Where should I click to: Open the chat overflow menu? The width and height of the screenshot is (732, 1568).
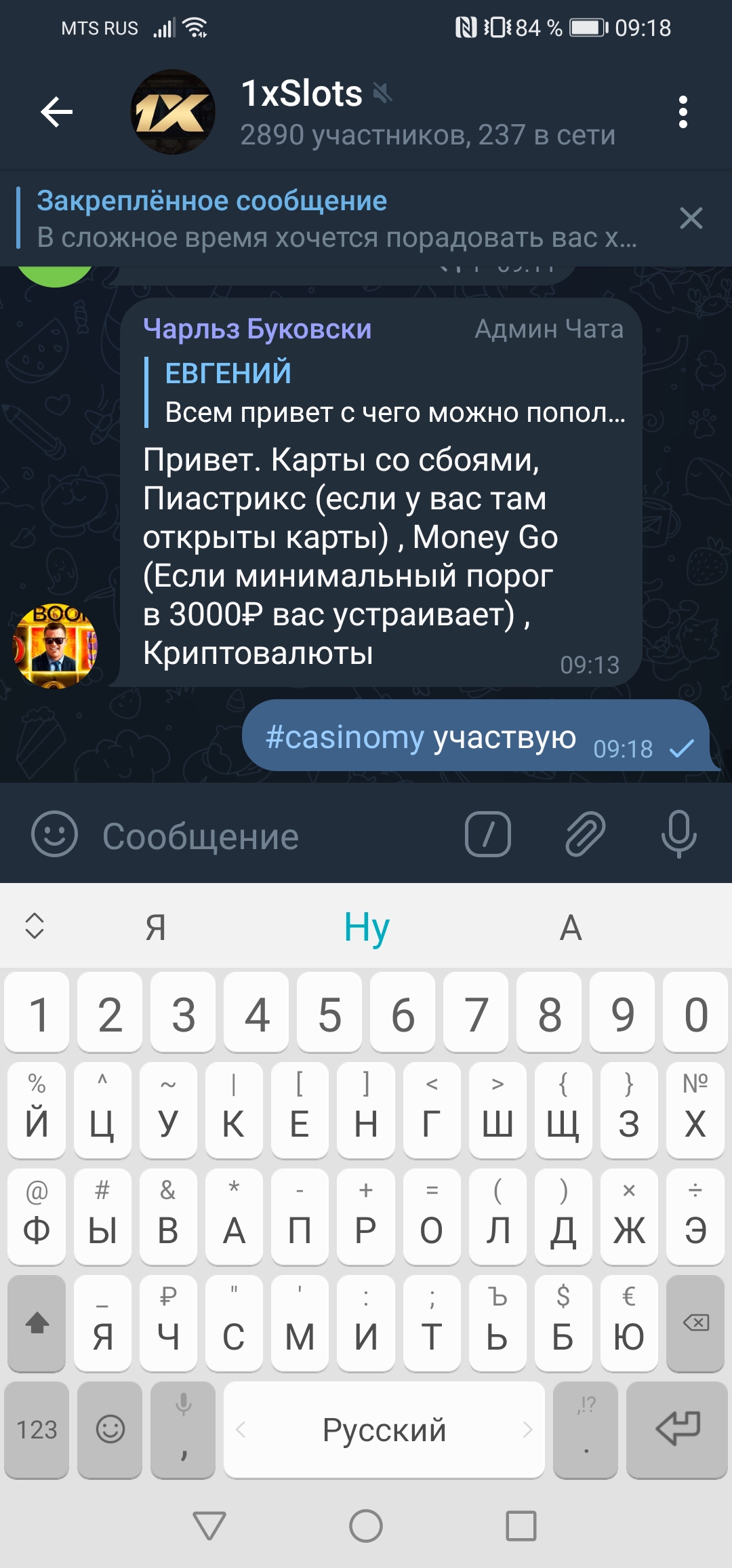[683, 112]
